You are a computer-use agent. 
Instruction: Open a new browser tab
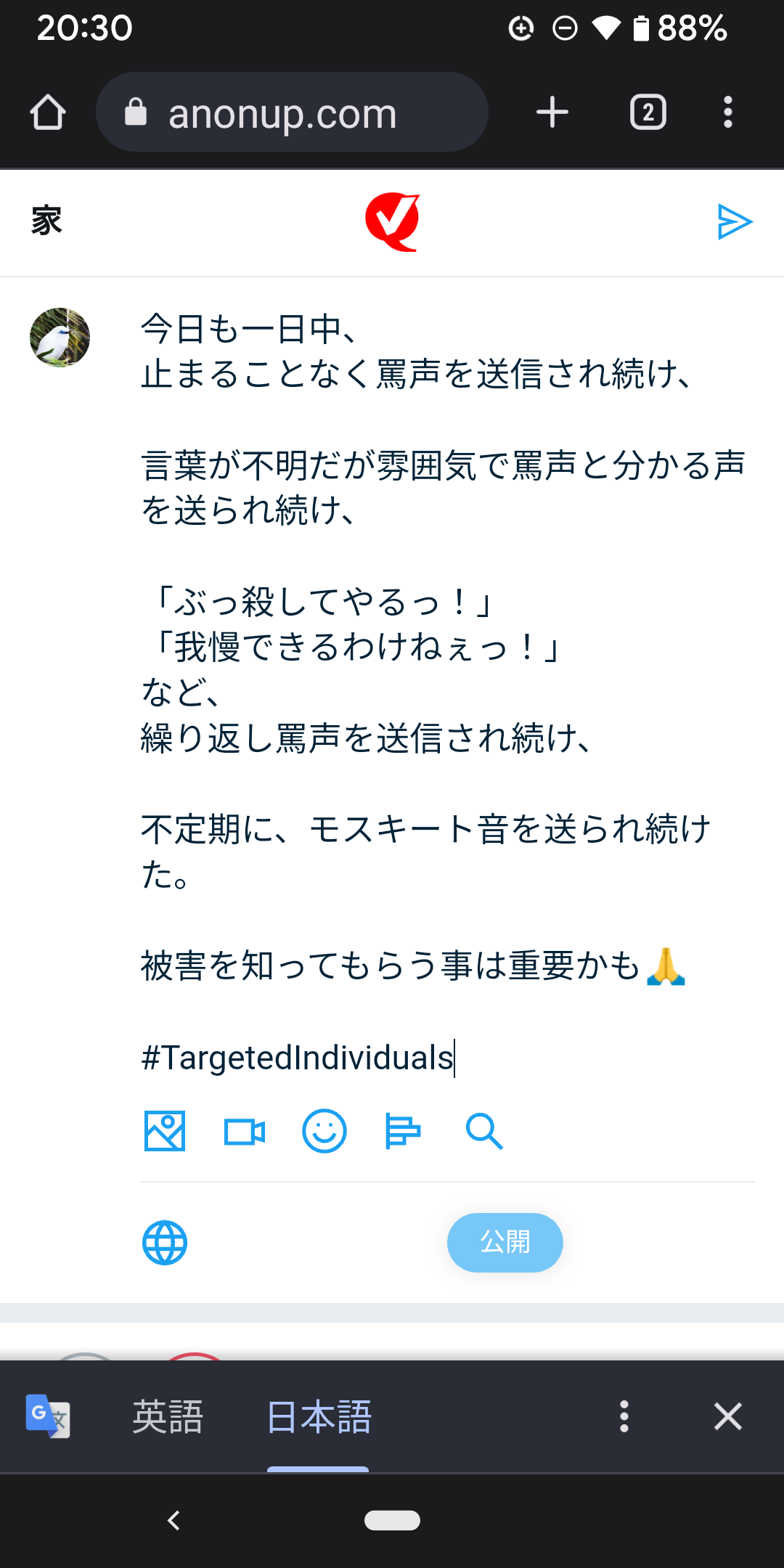click(552, 113)
